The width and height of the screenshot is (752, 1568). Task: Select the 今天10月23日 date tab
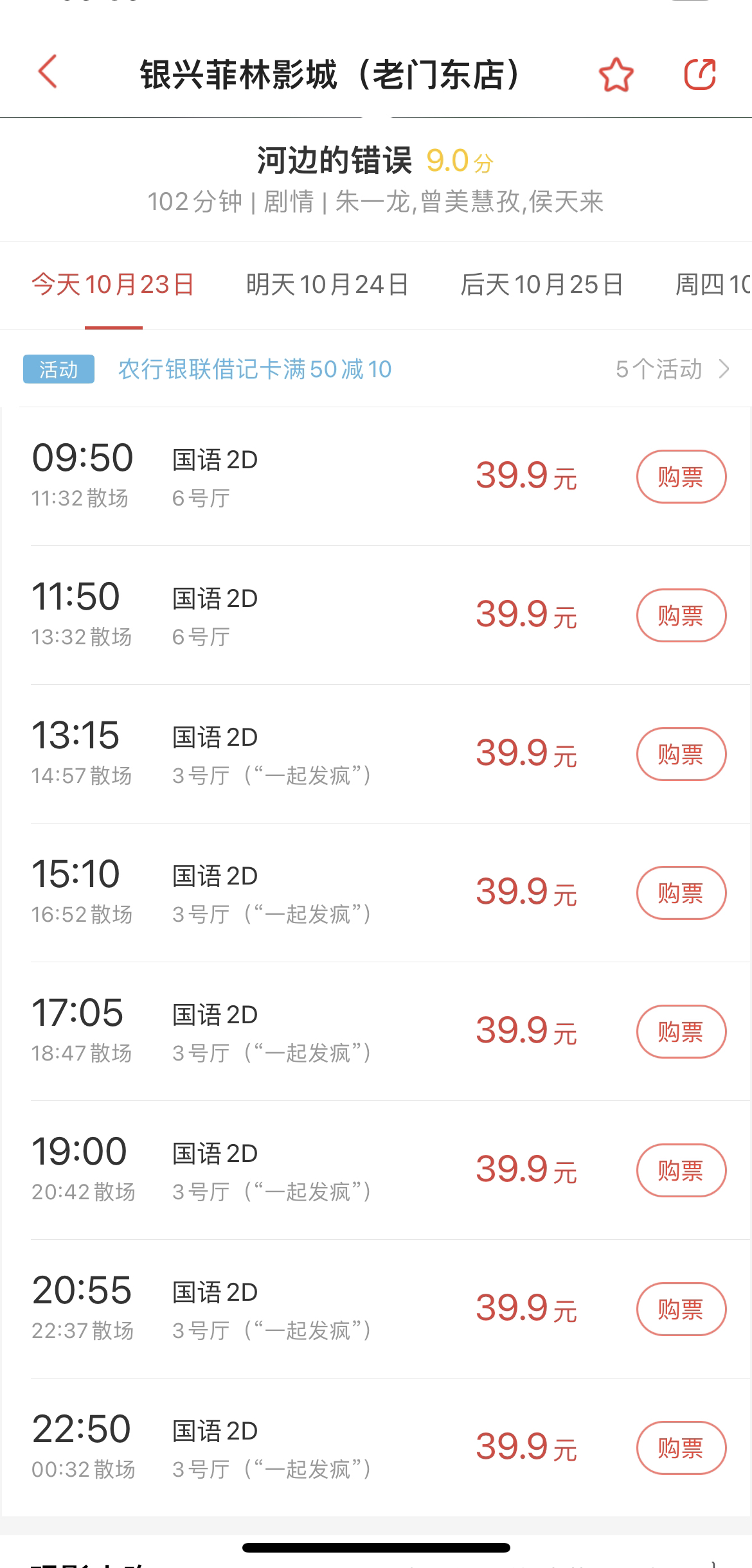[113, 285]
